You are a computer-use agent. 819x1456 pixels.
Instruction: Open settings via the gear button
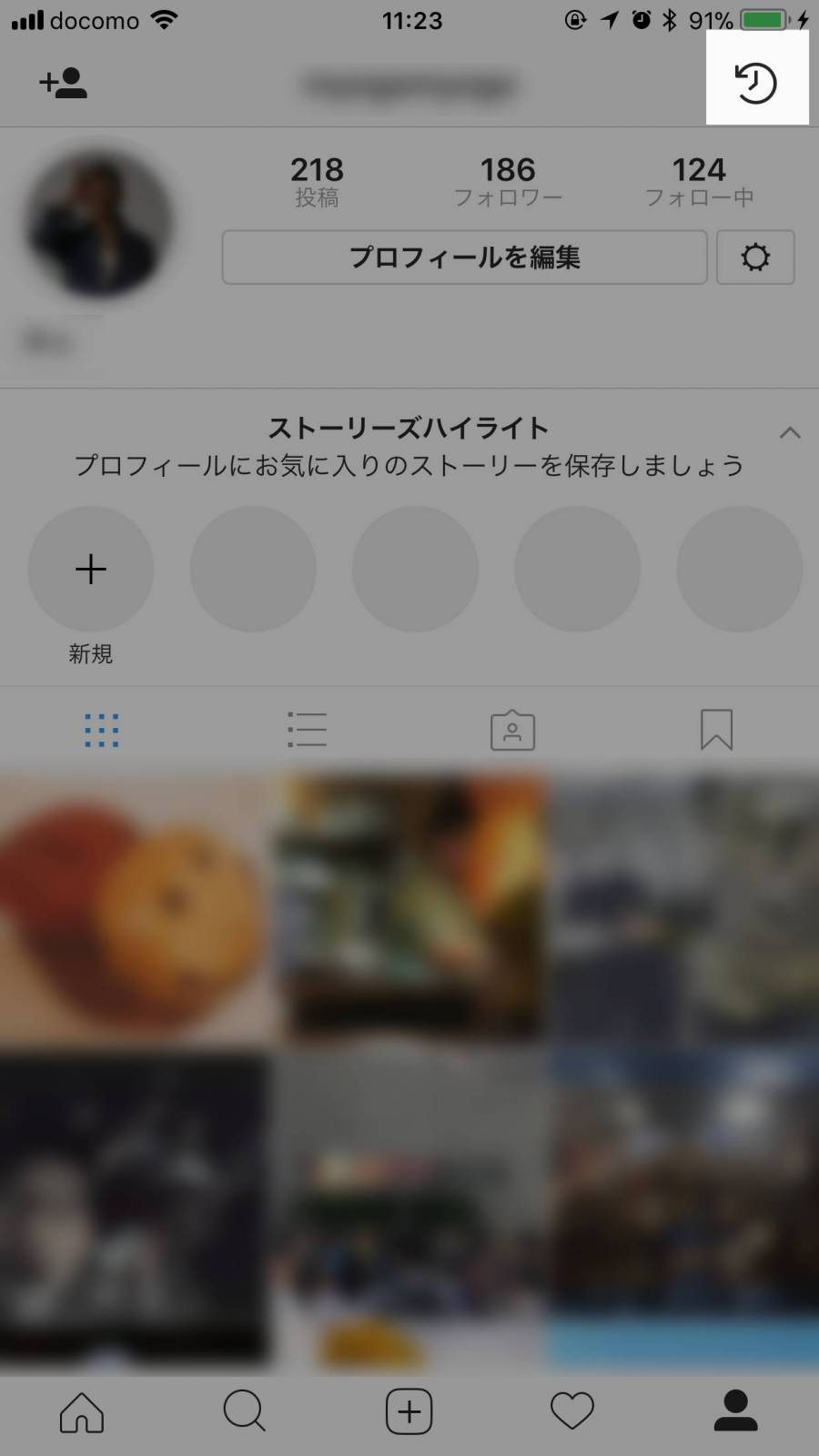point(755,258)
